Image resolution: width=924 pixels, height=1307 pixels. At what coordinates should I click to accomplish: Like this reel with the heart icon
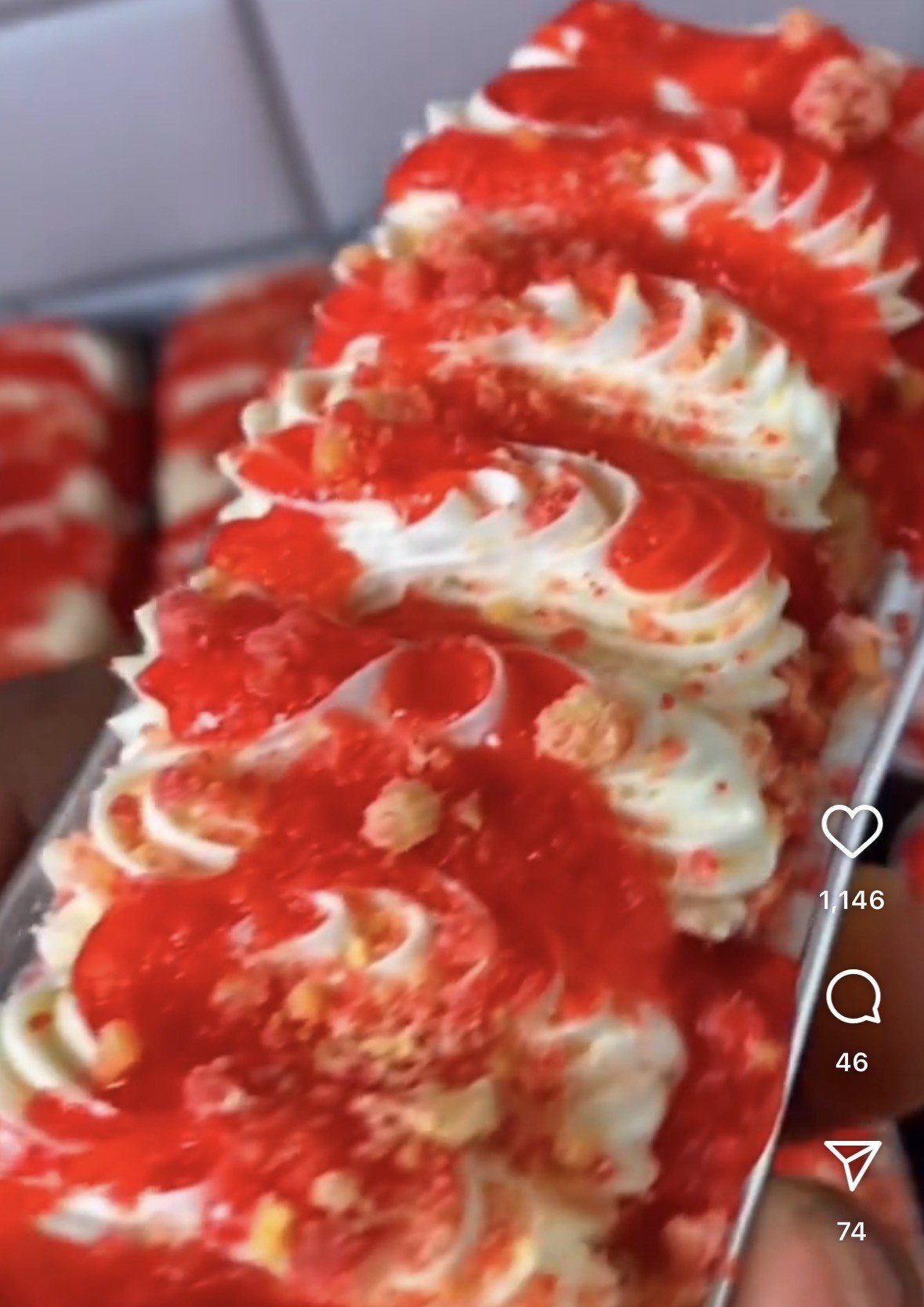pyautogui.click(x=852, y=831)
